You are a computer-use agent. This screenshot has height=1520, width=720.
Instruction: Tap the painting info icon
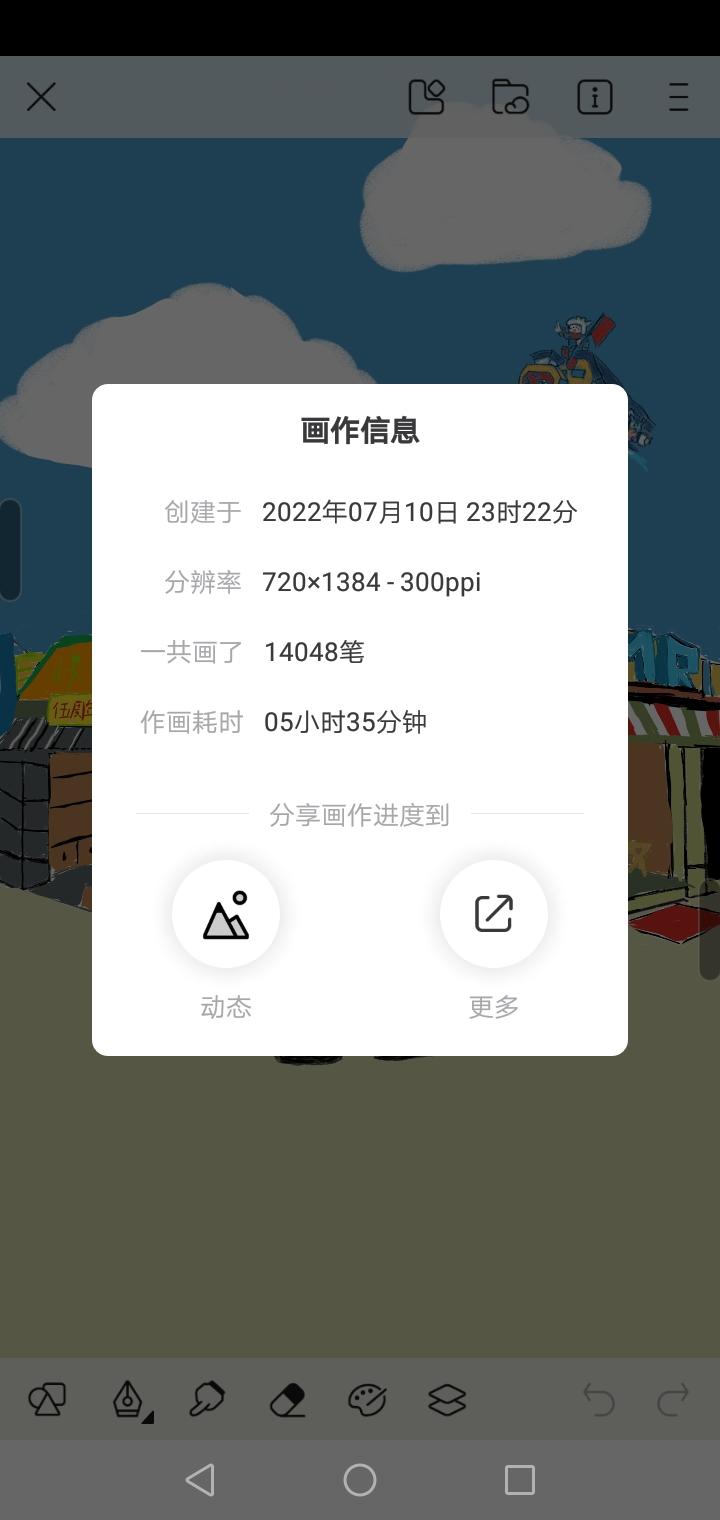point(595,97)
